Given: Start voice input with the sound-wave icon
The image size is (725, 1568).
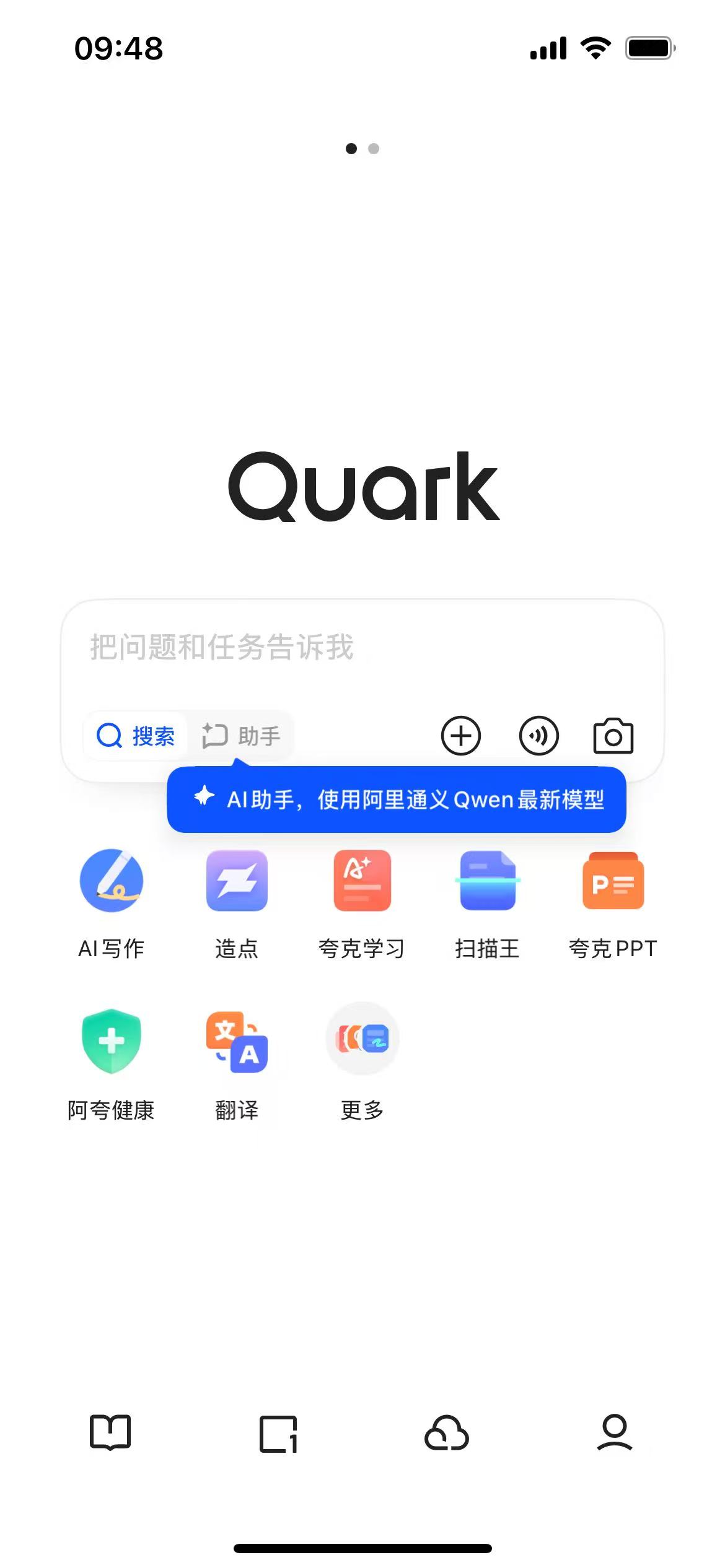Looking at the screenshot, I should click(538, 736).
